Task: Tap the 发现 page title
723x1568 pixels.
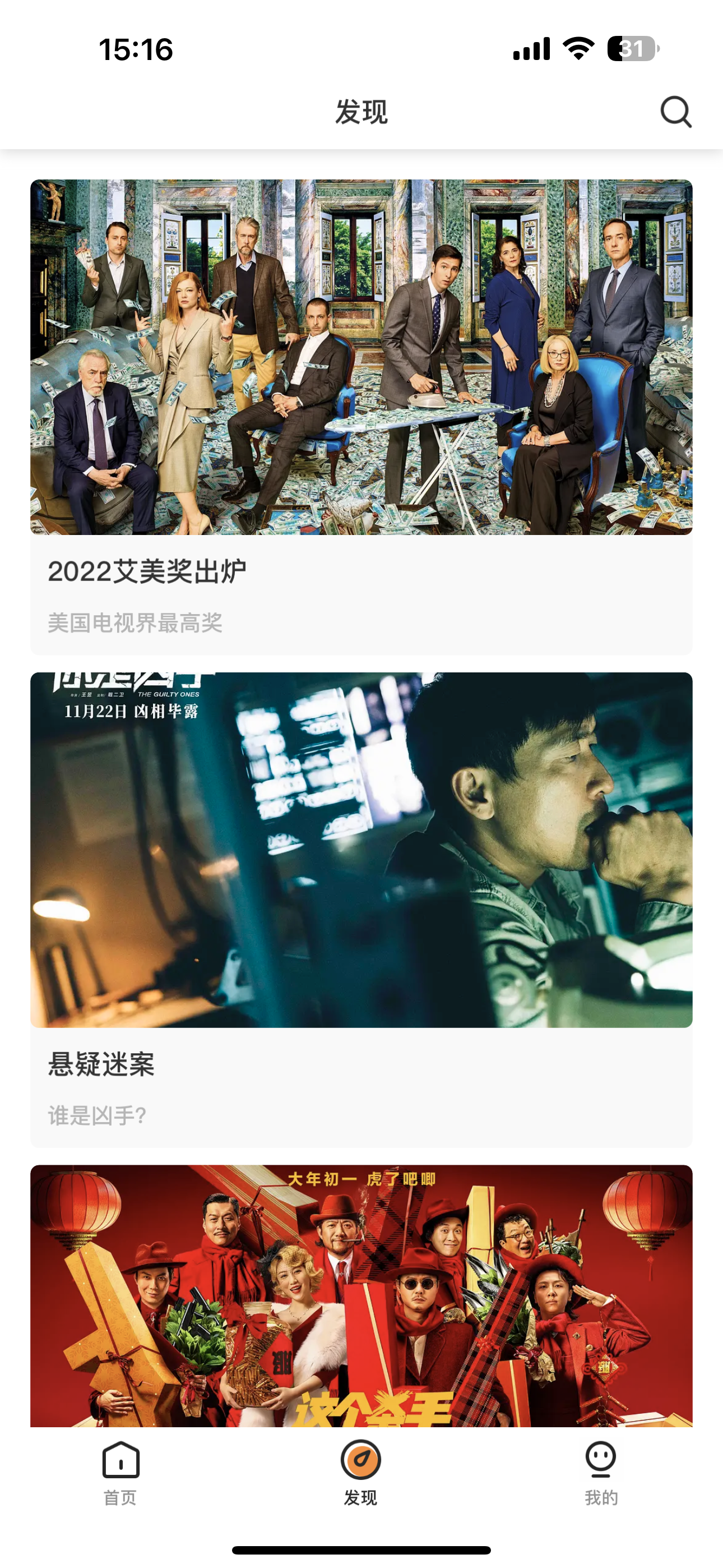Action: point(361,112)
